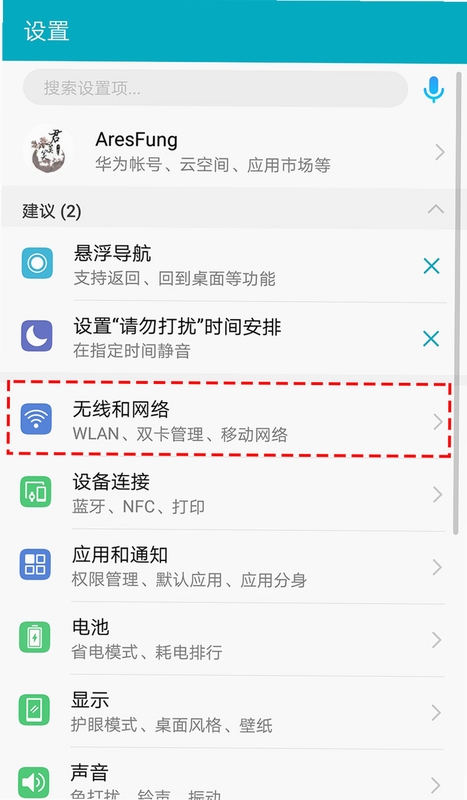Open 应用和通知 settings
This screenshot has width=467, height=800.
[228, 567]
